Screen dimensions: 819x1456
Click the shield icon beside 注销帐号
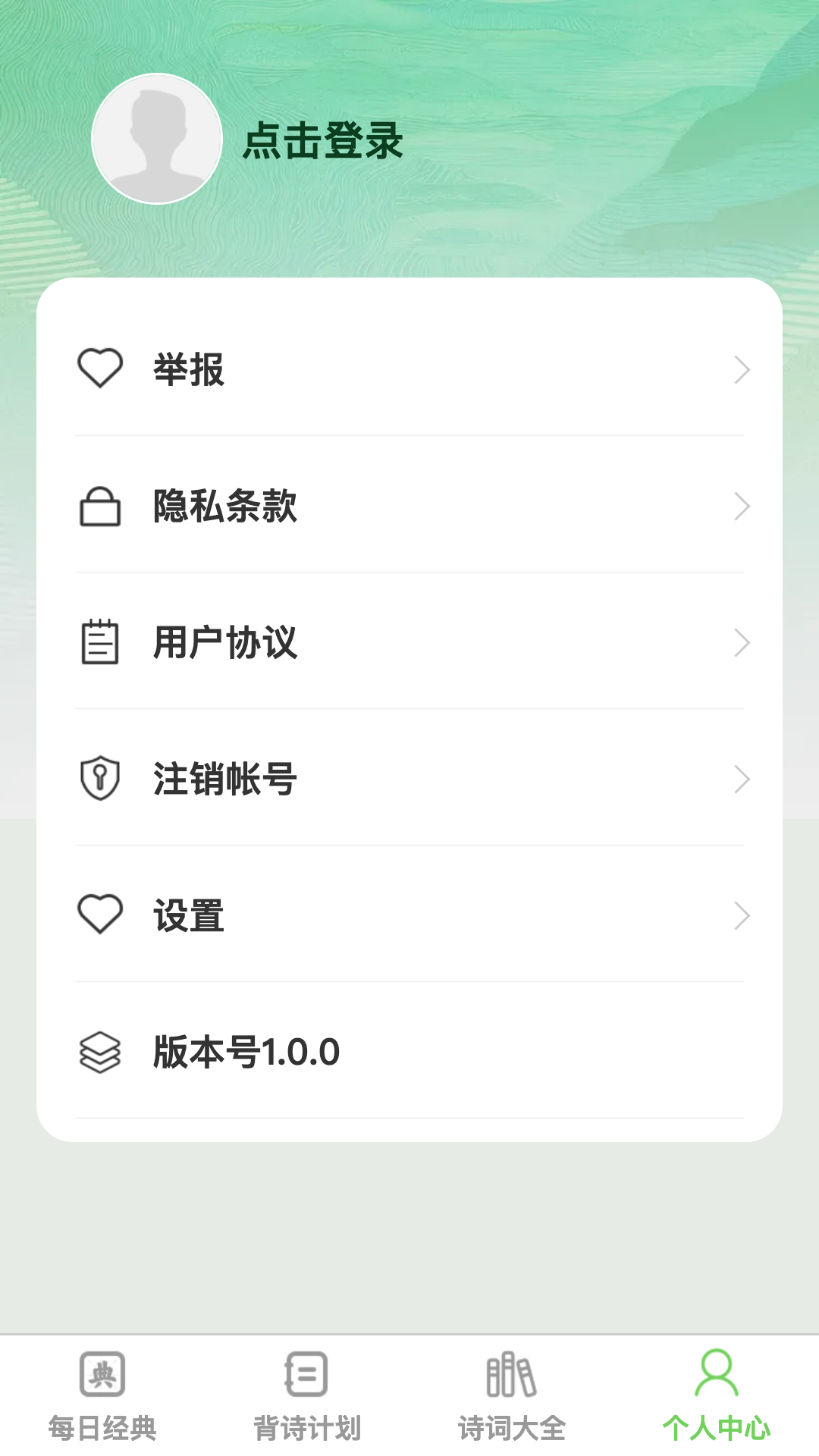[x=100, y=778]
